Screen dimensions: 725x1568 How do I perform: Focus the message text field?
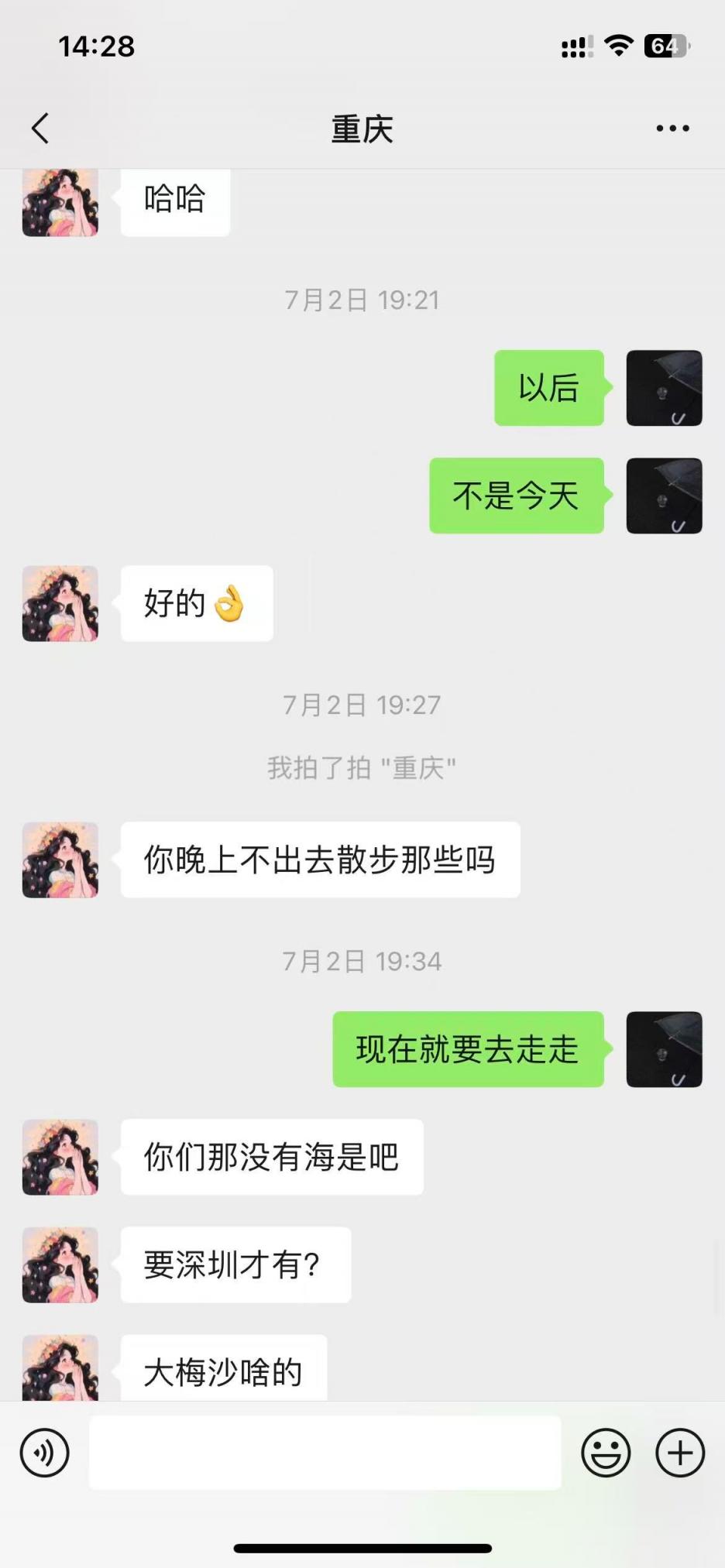tap(325, 1453)
